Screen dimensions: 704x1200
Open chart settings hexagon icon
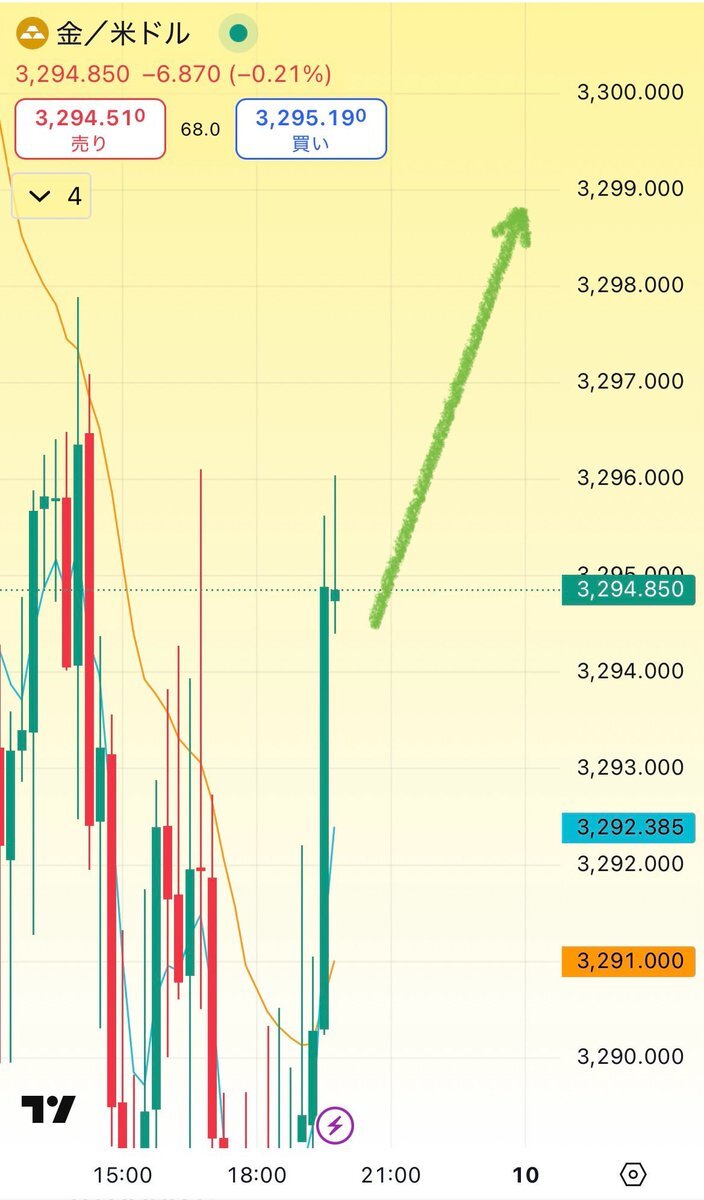633,1174
